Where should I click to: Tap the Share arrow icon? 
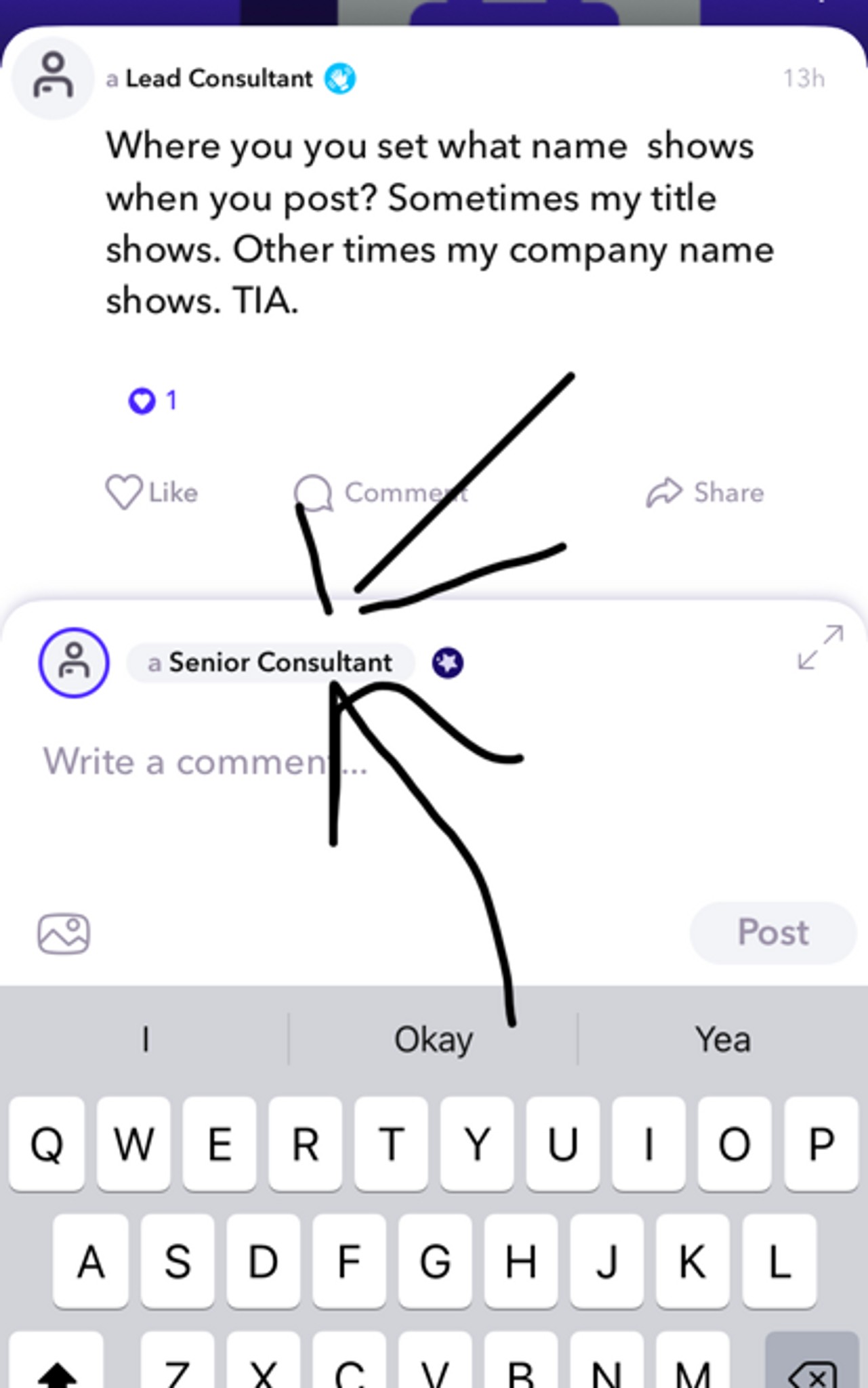(664, 493)
